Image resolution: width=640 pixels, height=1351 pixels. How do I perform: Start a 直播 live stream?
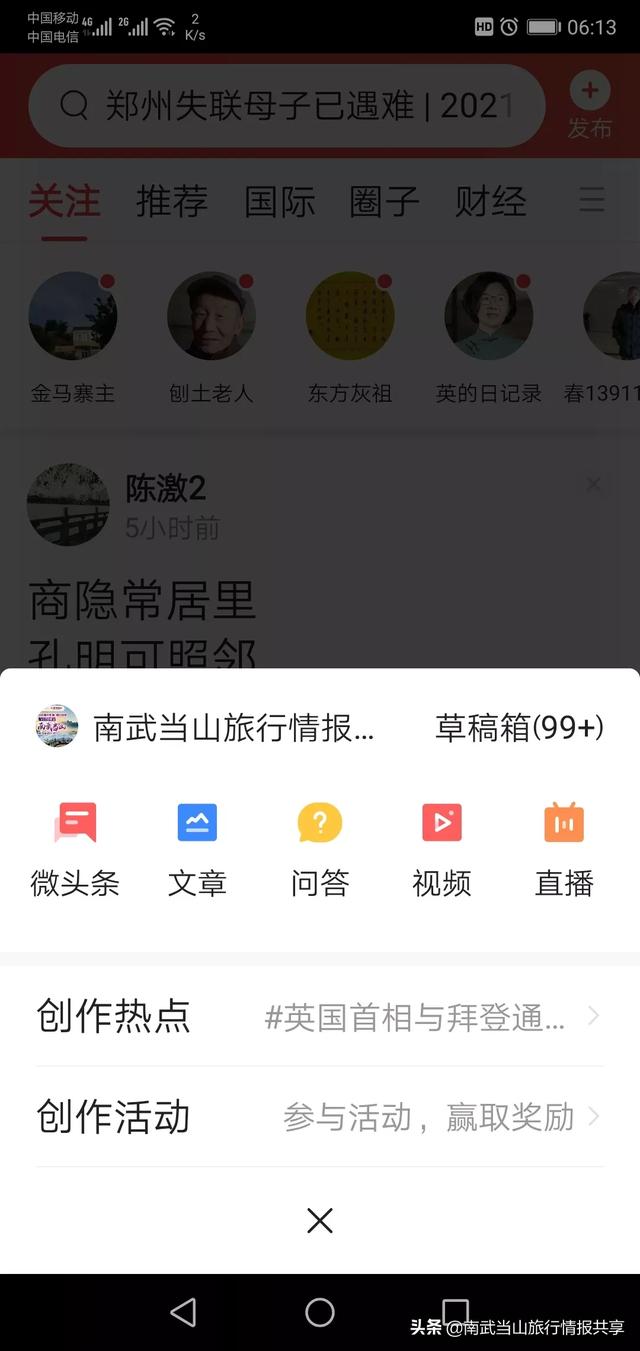pos(564,850)
